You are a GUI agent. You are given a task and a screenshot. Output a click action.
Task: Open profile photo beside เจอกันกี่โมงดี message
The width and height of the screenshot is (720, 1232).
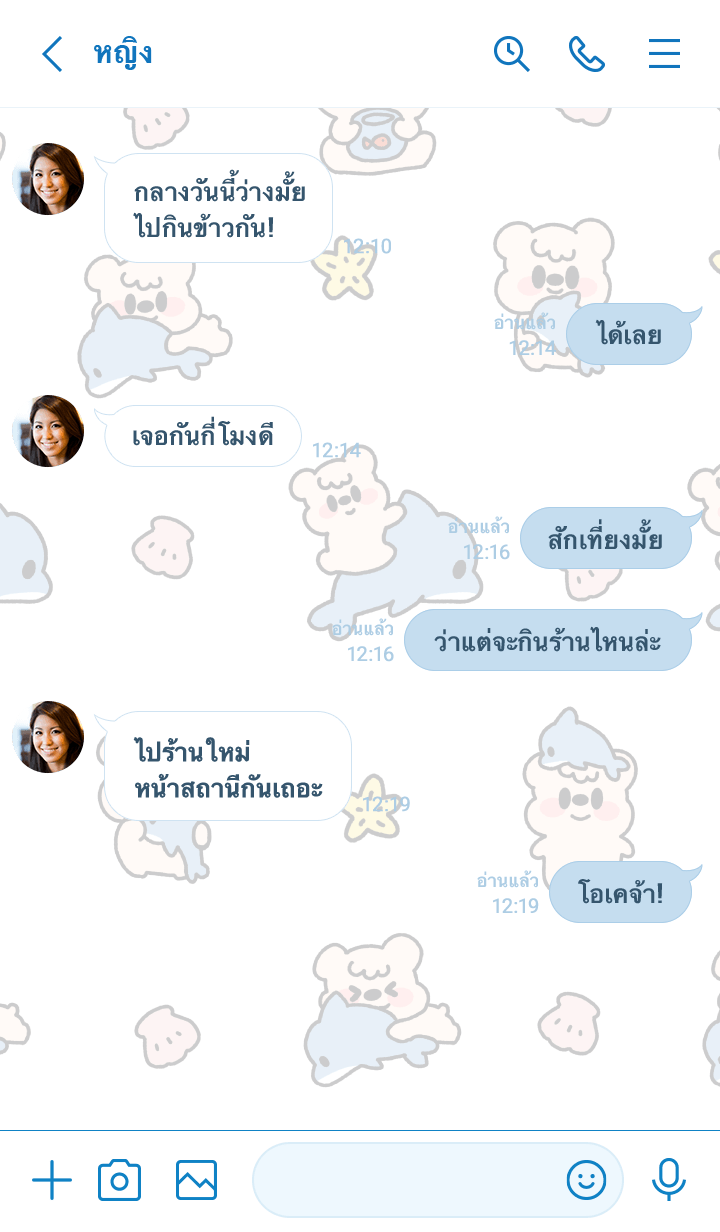click(x=48, y=431)
